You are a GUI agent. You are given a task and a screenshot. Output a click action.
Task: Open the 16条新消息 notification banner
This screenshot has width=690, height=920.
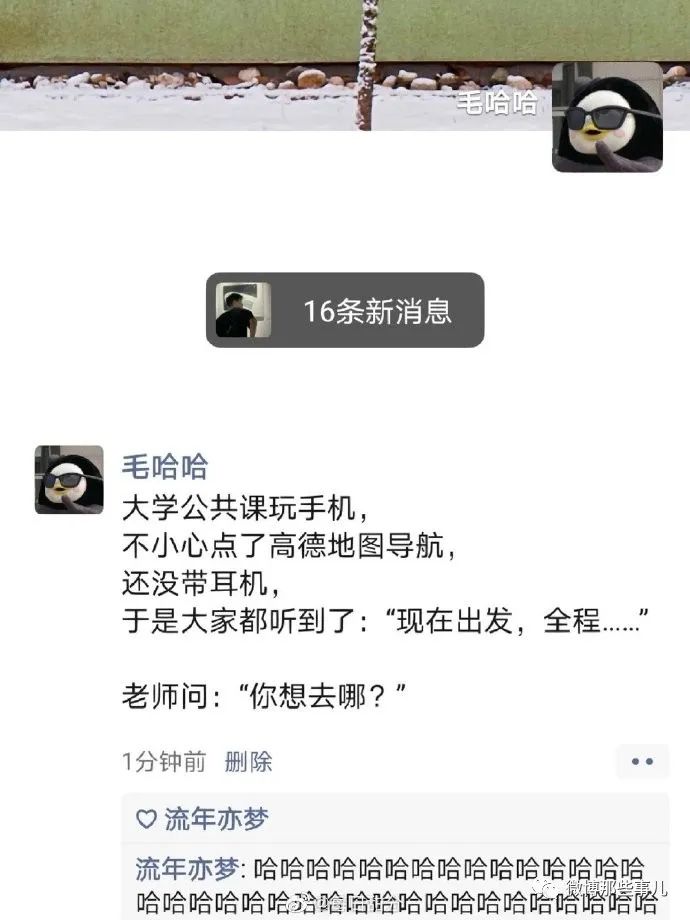point(345,310)
